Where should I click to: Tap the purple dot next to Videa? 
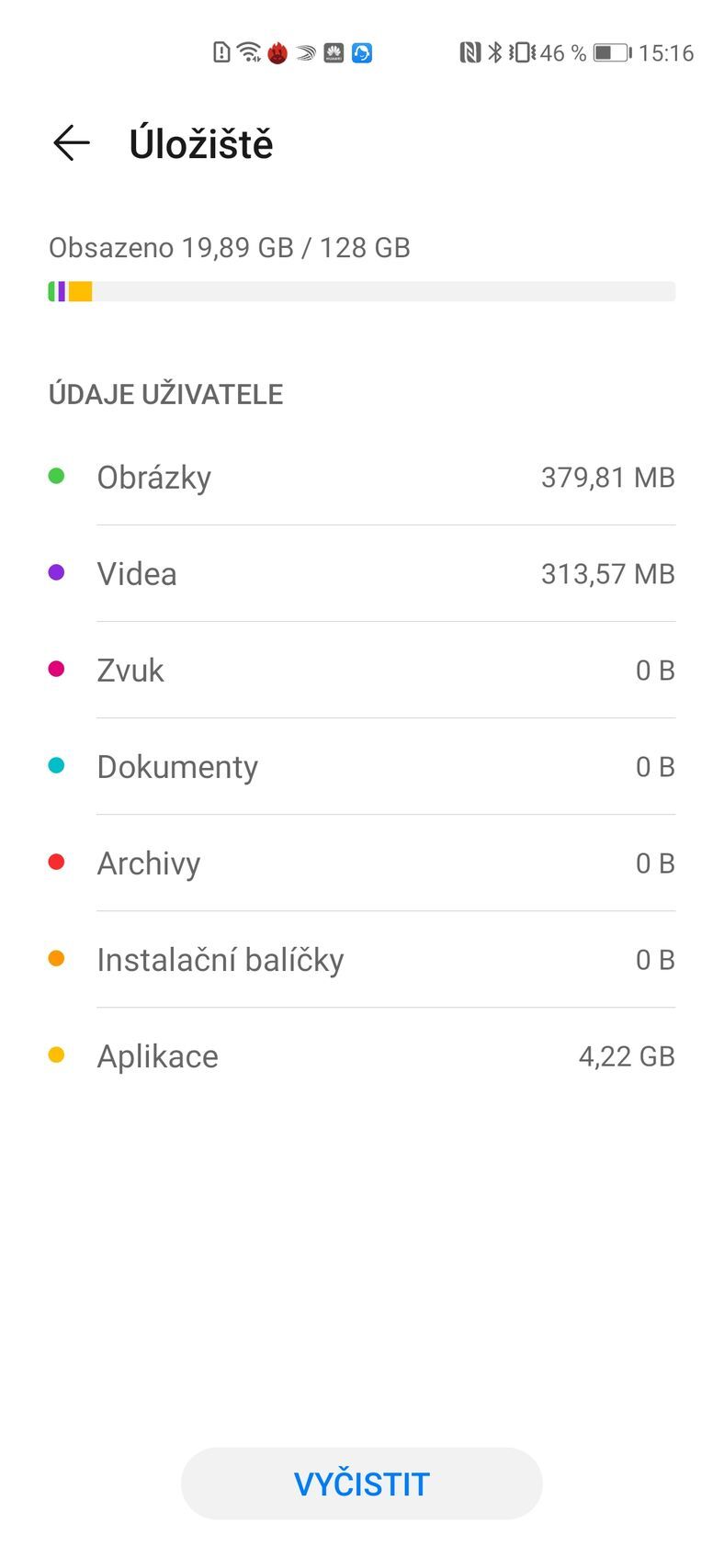[x=57, y=572]
